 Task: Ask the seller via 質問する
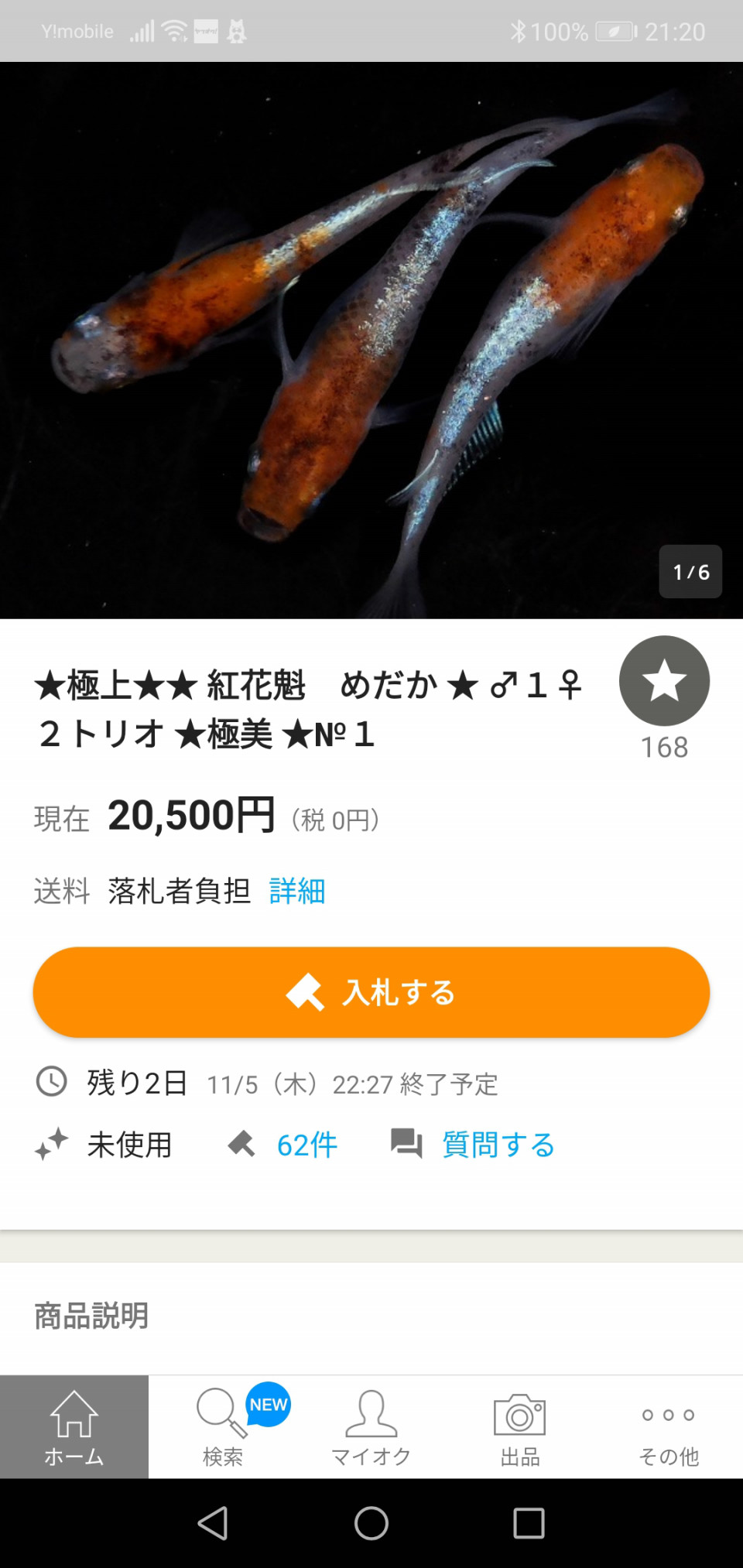click(498, 1145)
